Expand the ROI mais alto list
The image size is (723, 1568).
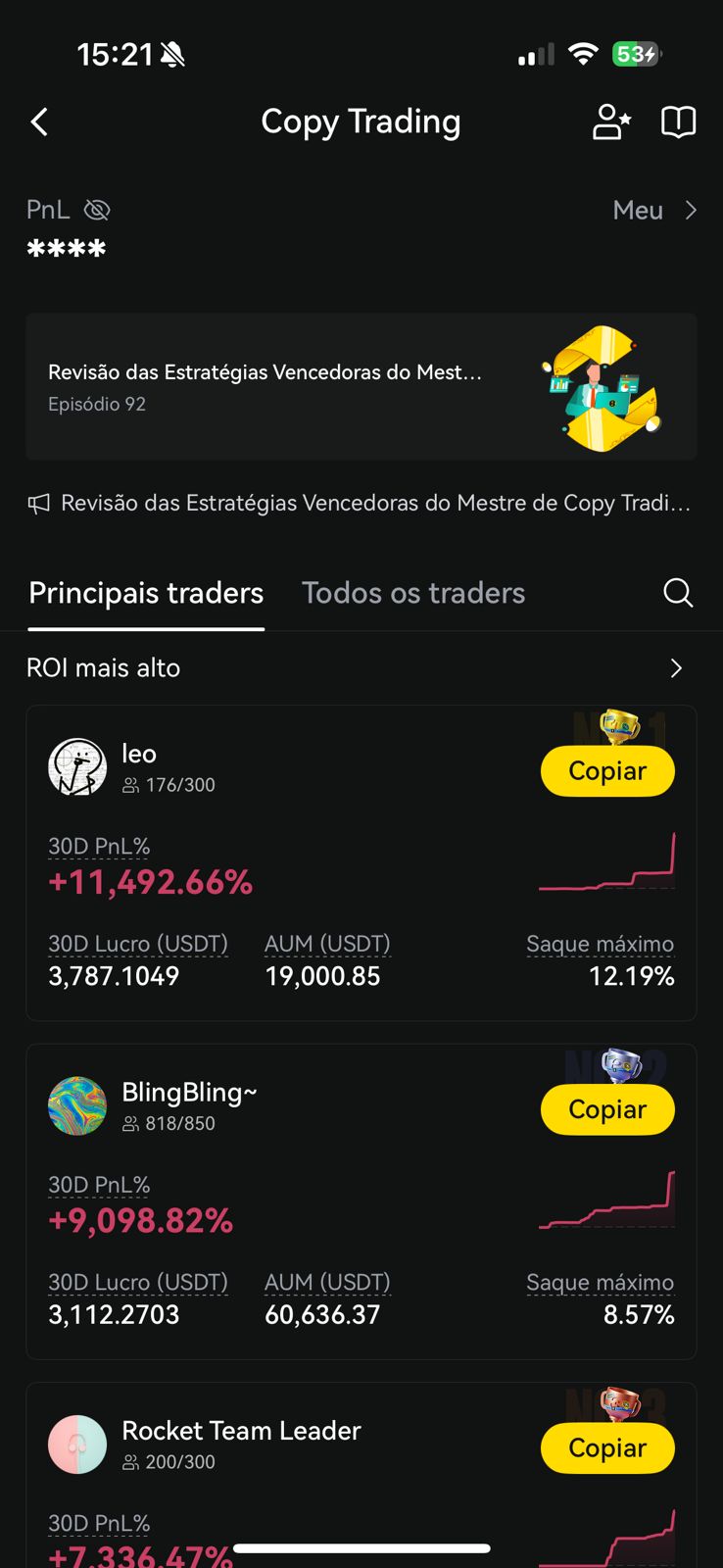tap(675, 668)
